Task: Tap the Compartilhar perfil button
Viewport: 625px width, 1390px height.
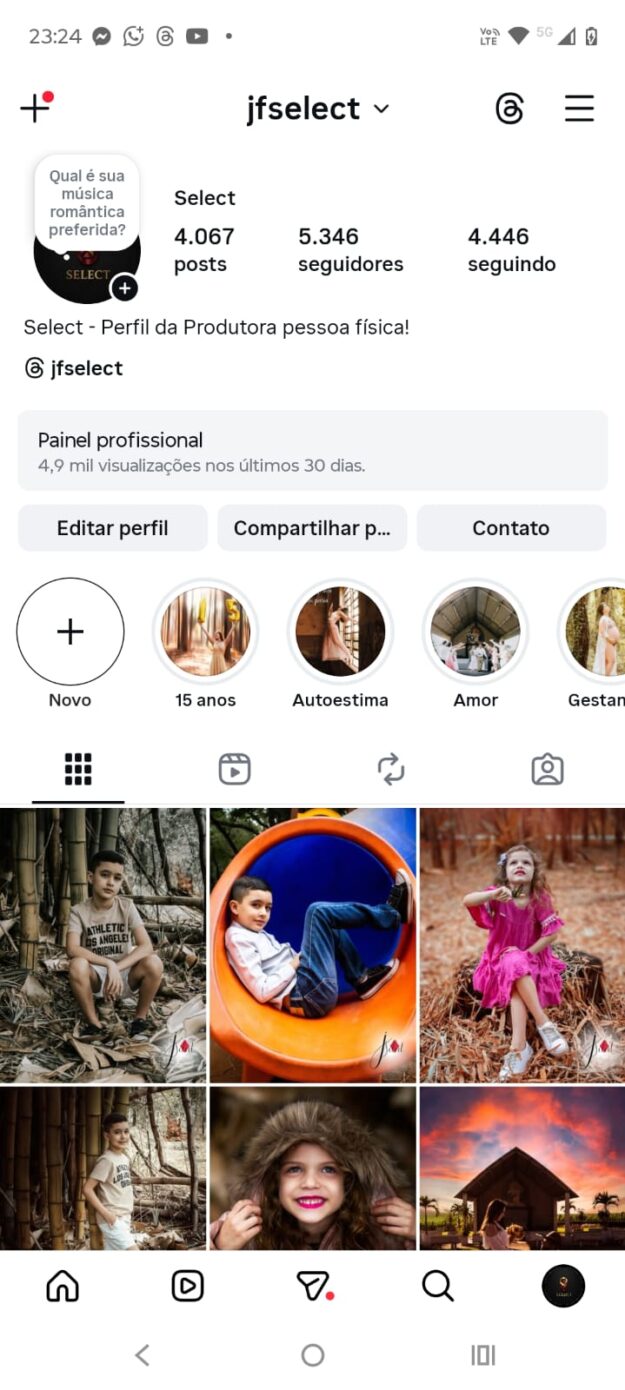Action: [312, 528]
